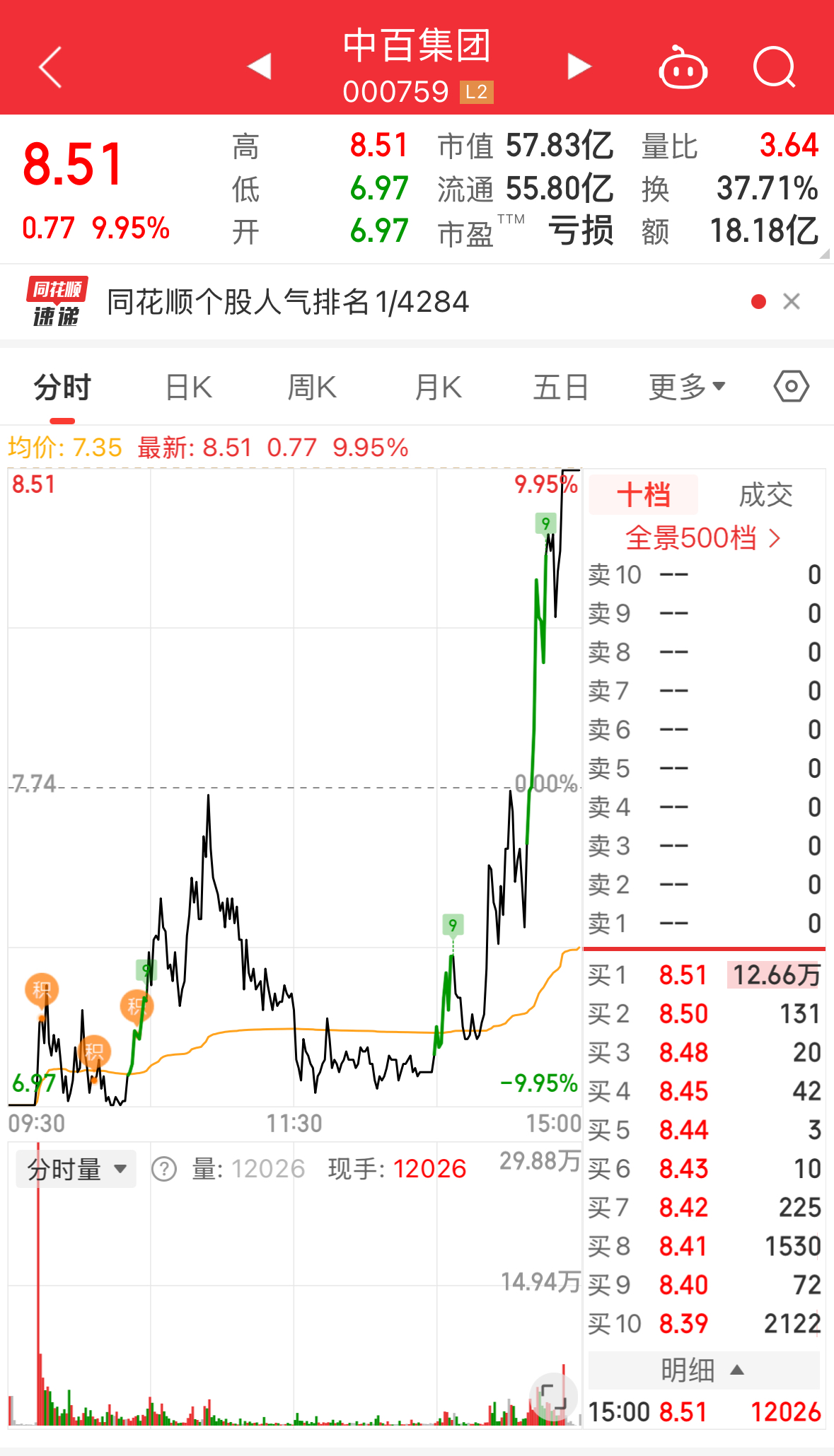Open chart settings hexagon icon
The height and width of the screenshot is (1456, 834).
point(791,387)
